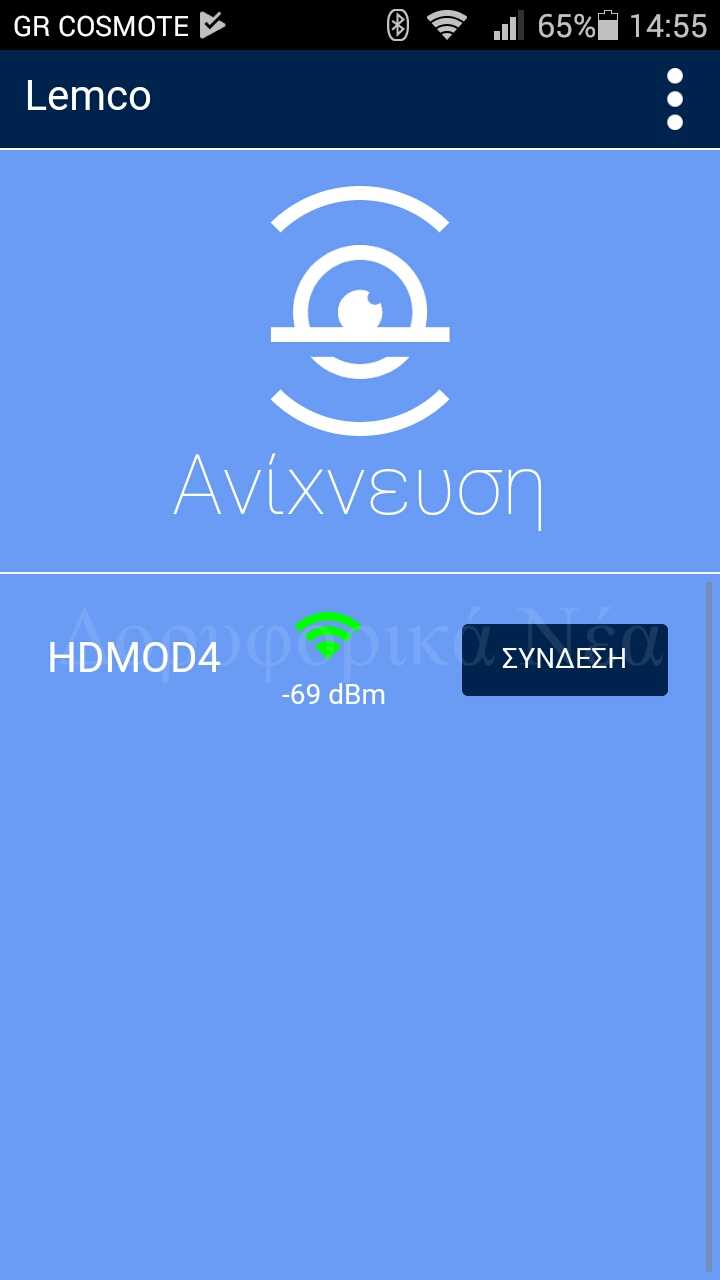Screen dimensions: 720x1280
Task: Start scanning with the Ανίχνευση button
Action: click(359, 360)
